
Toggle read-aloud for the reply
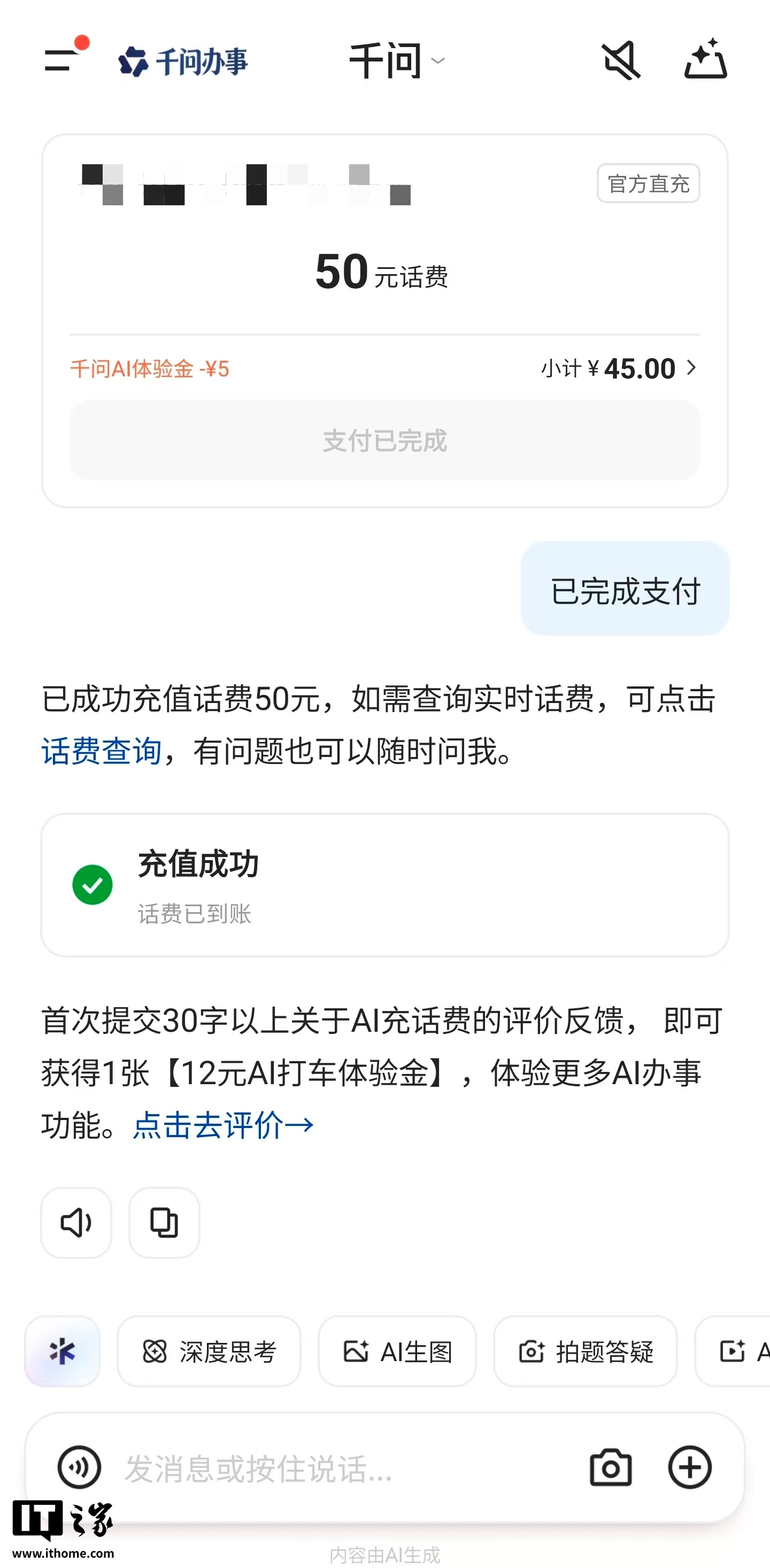75,1222
